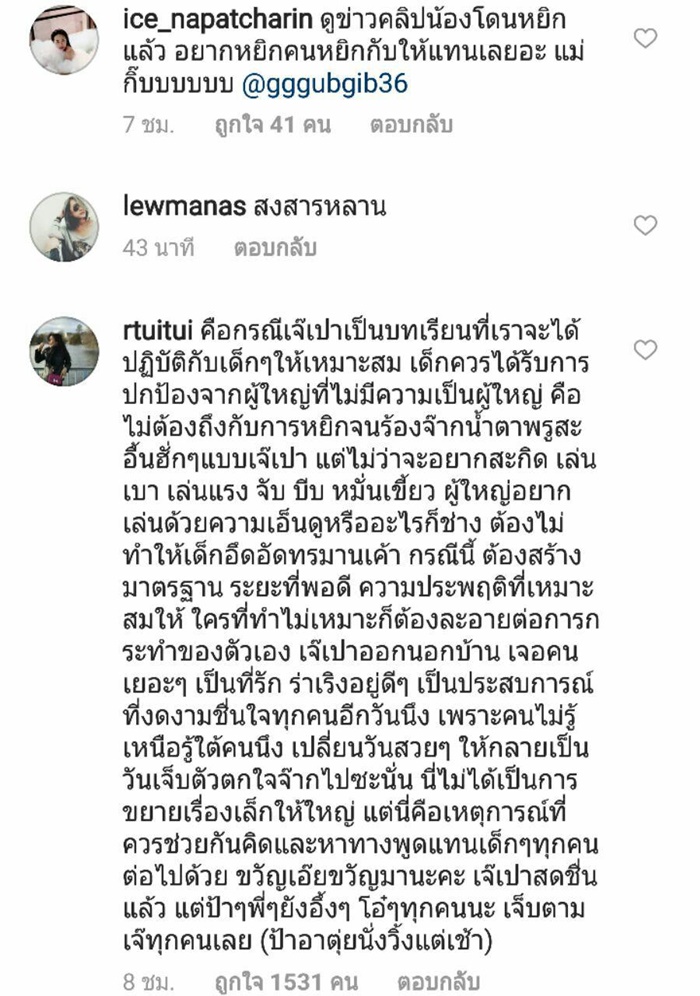Reply to rtuitui's comment
Screen dimensions: 700x996
click(x=438, y=980)
